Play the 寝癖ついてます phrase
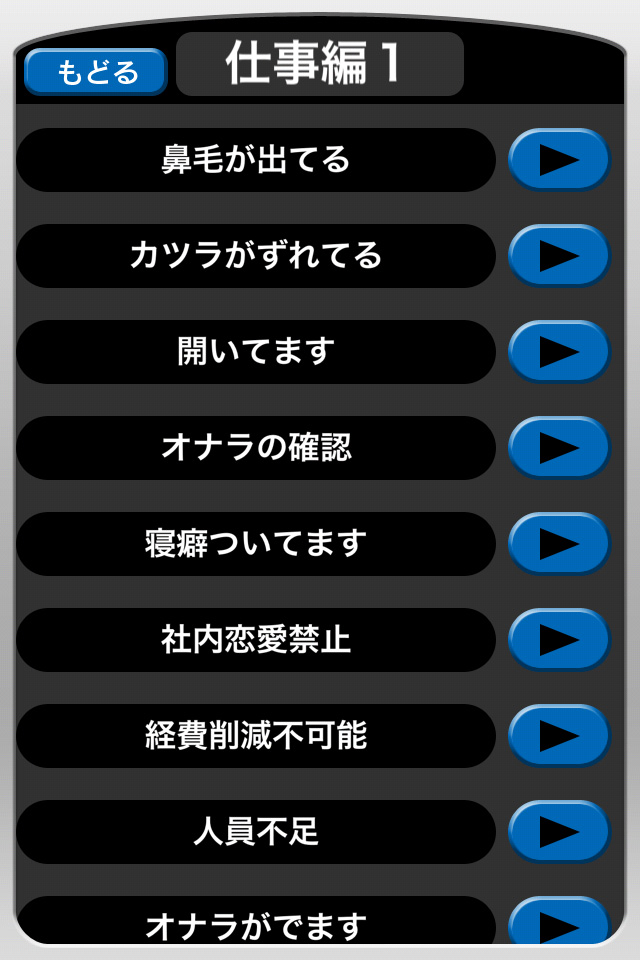Screen dimensions: 640x960 pyautogui.click(x=559, y=544)
